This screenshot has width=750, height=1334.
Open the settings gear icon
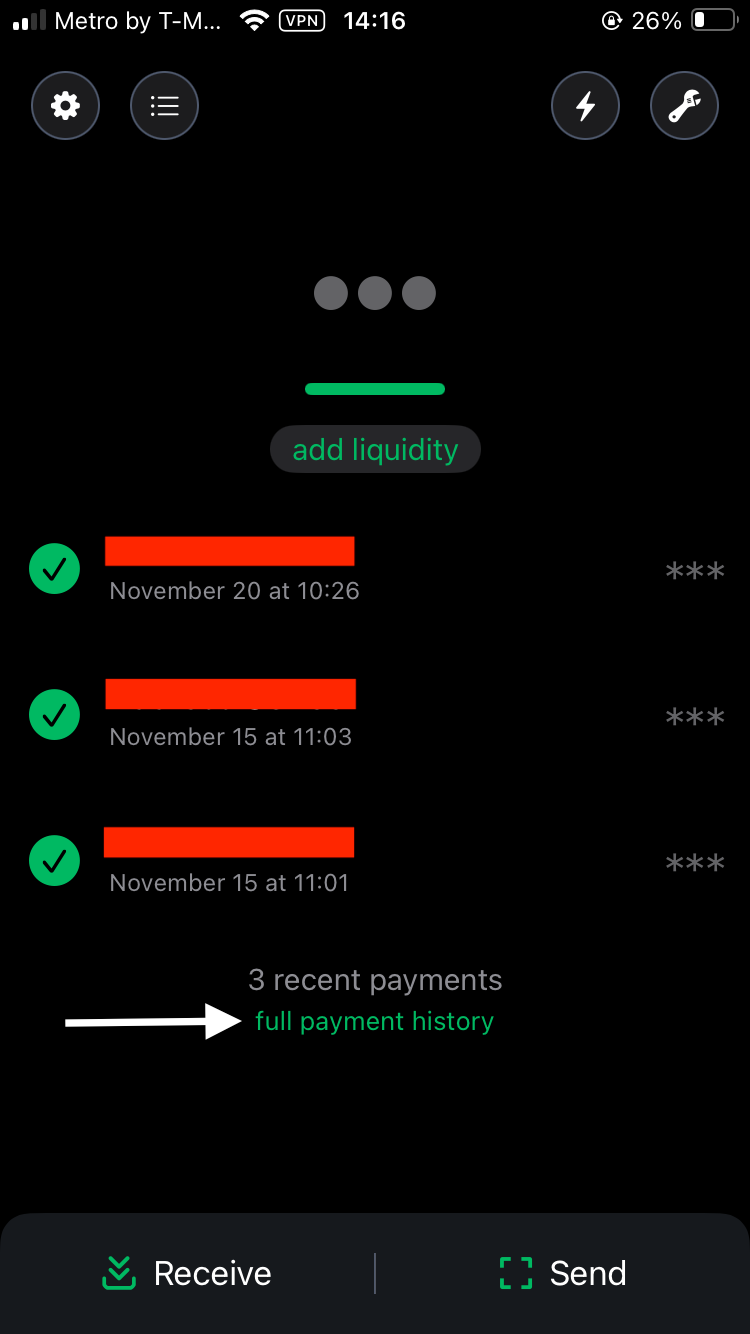(x=66, y=105)
